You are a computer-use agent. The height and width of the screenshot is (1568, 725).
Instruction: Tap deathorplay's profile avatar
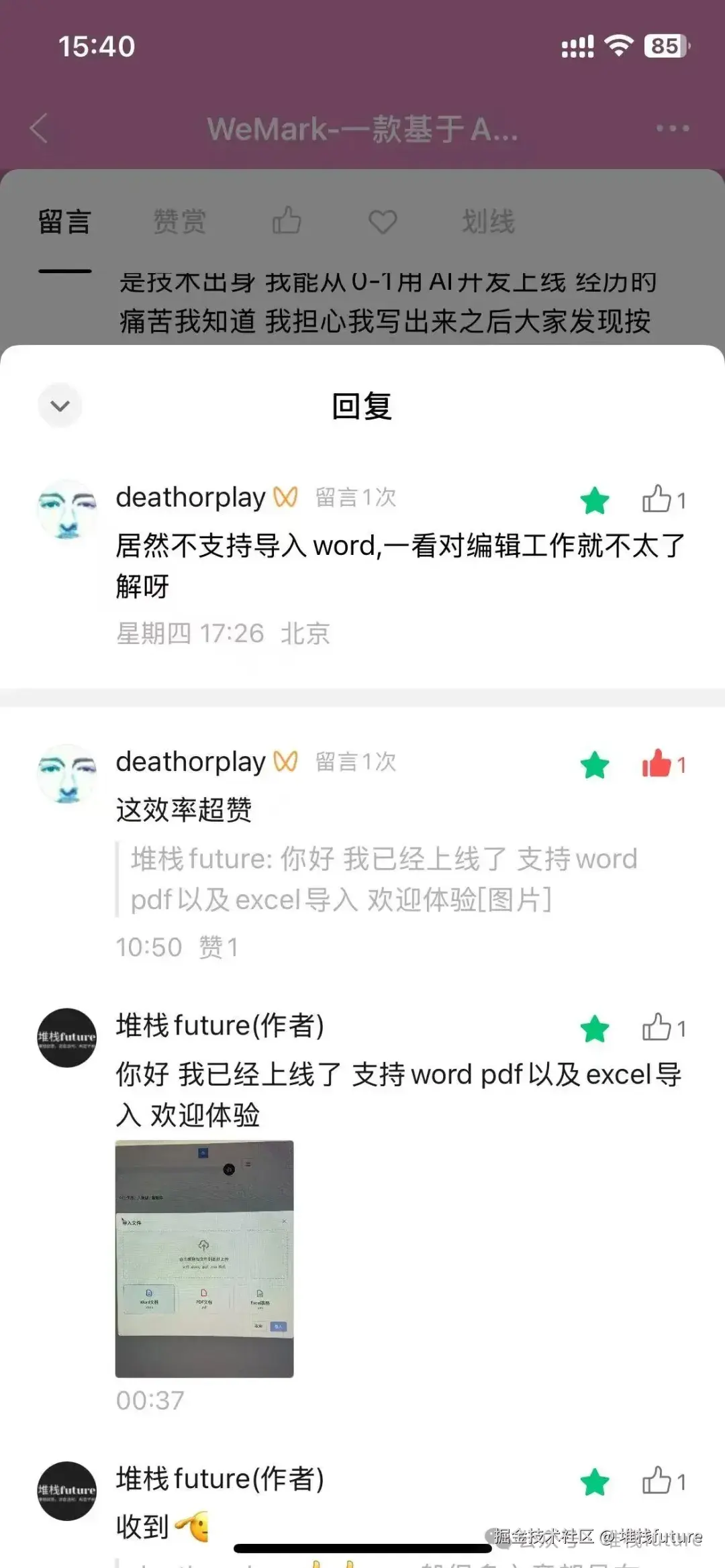tap(67, 512)
